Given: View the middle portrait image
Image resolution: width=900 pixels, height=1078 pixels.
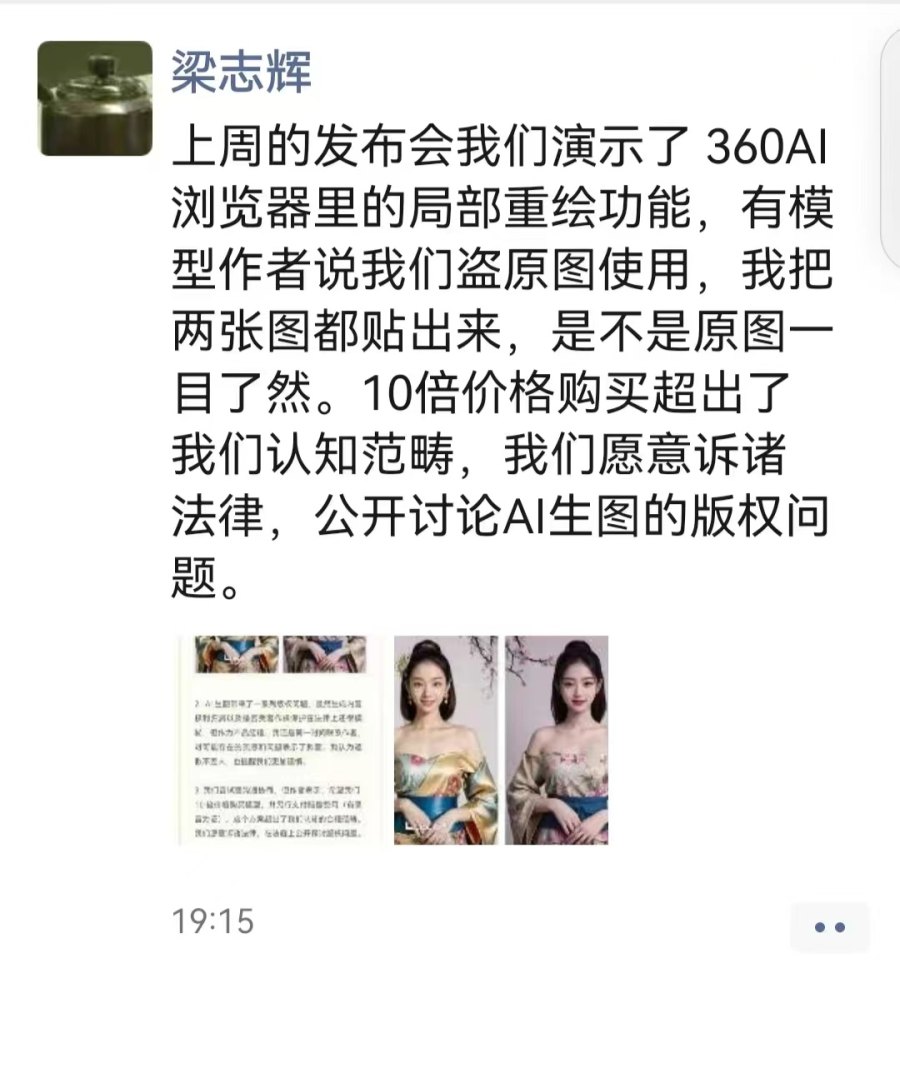Looking at the screenshot, I should (445, 741).
